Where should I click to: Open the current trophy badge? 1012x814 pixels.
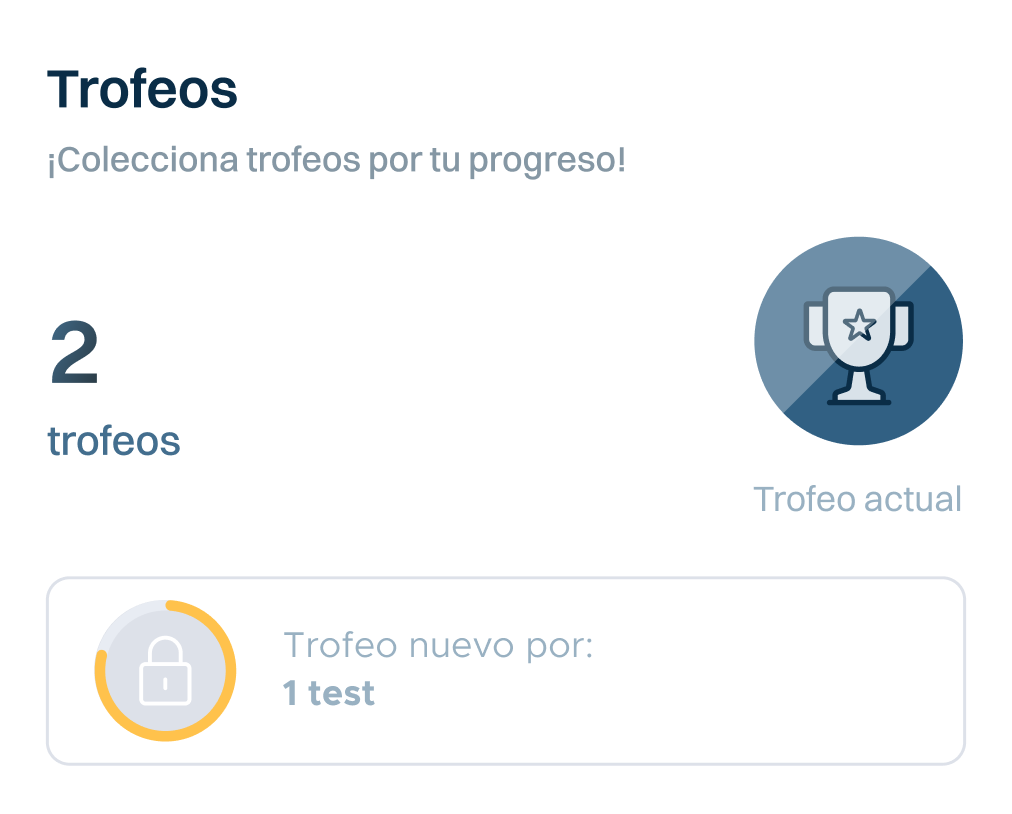click(x=858, y=341)
